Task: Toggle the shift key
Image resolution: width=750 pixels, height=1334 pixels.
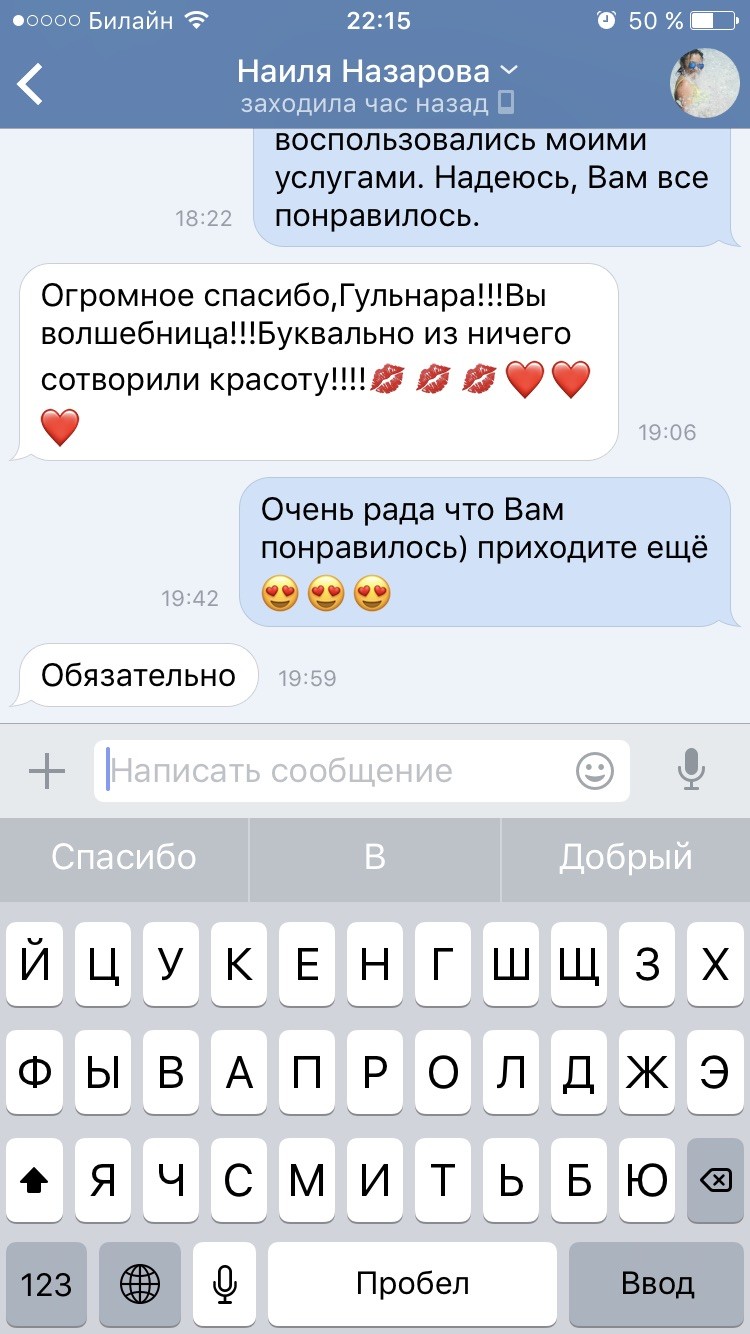Action: [x=35, y=1181]
